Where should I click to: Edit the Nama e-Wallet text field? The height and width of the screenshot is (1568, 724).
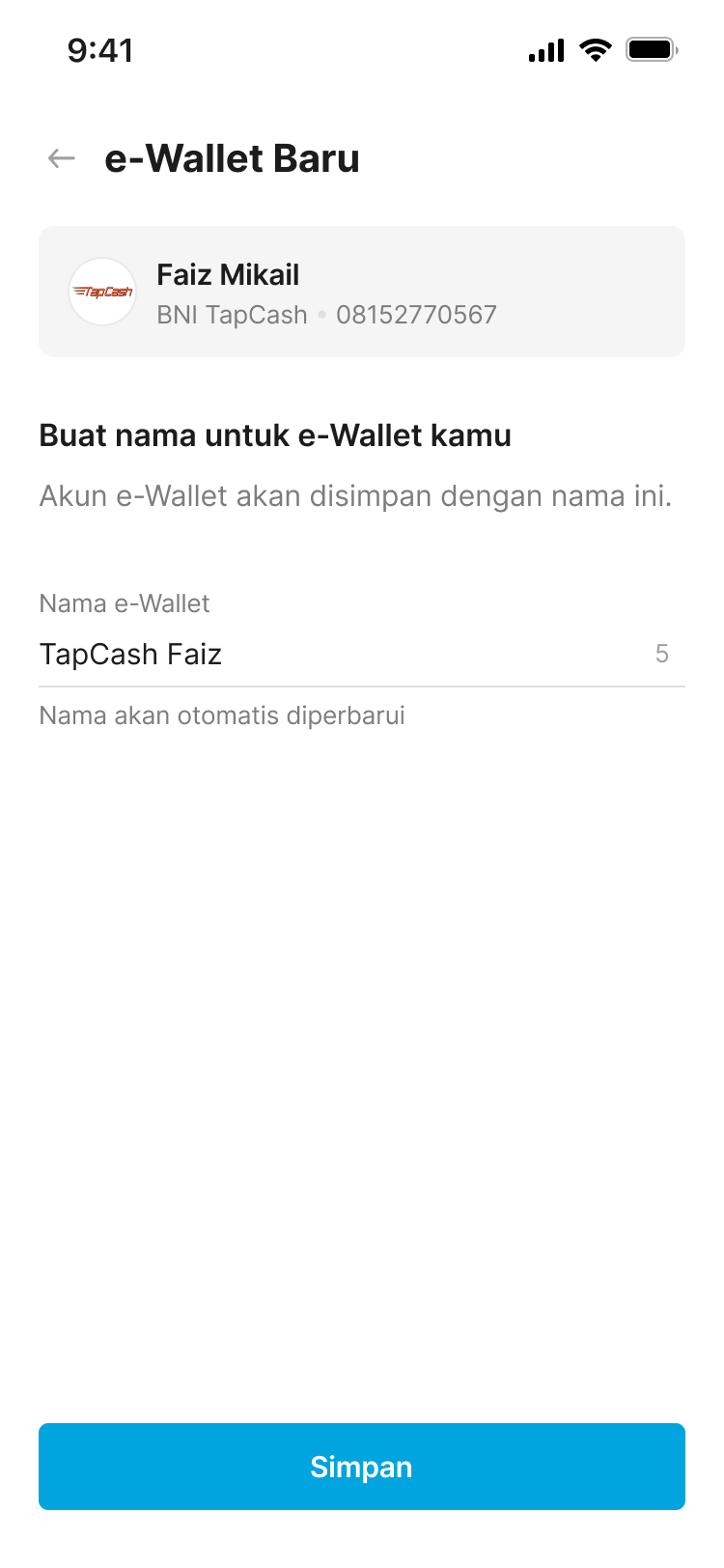tap(338, 655)
